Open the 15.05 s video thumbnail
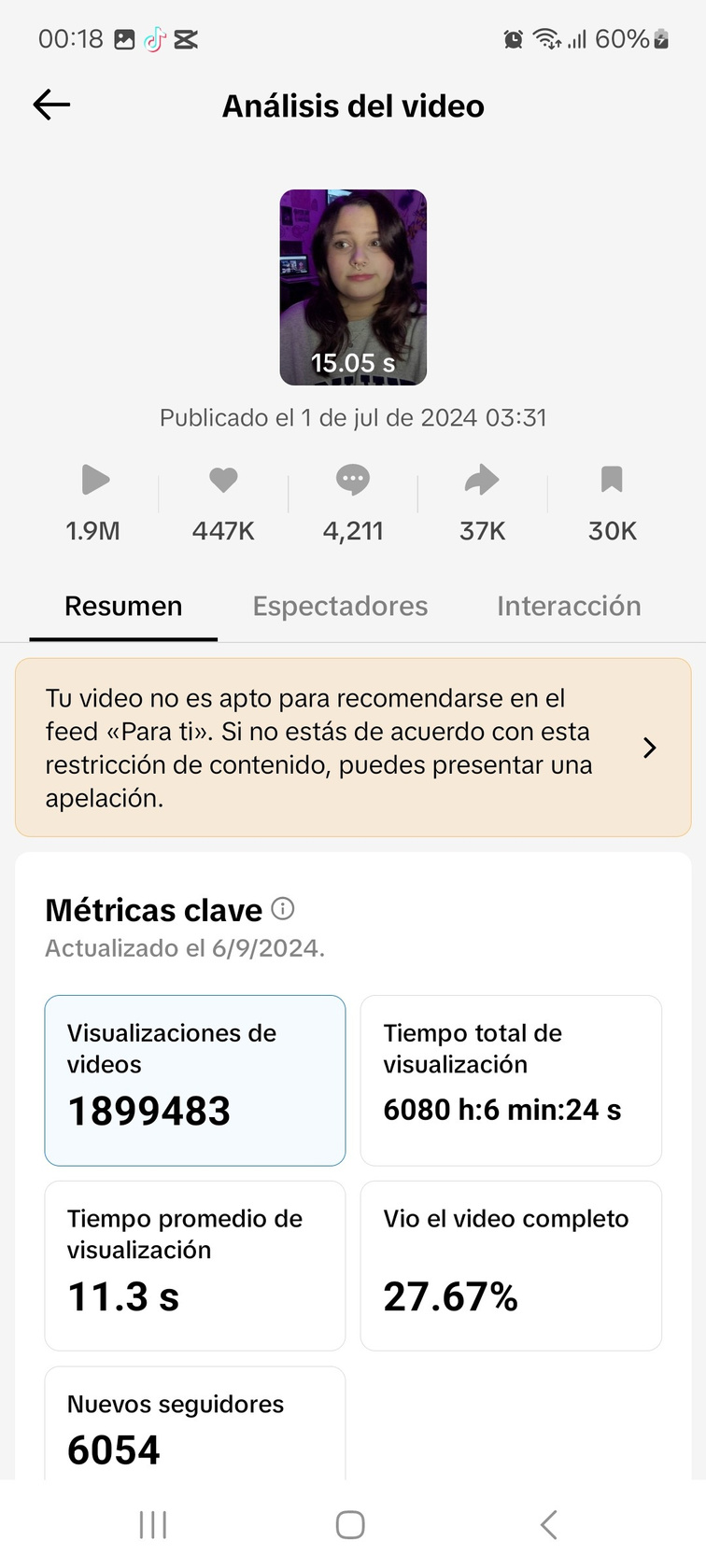Viewport: 706px width, 1568px height. point(353,287)
